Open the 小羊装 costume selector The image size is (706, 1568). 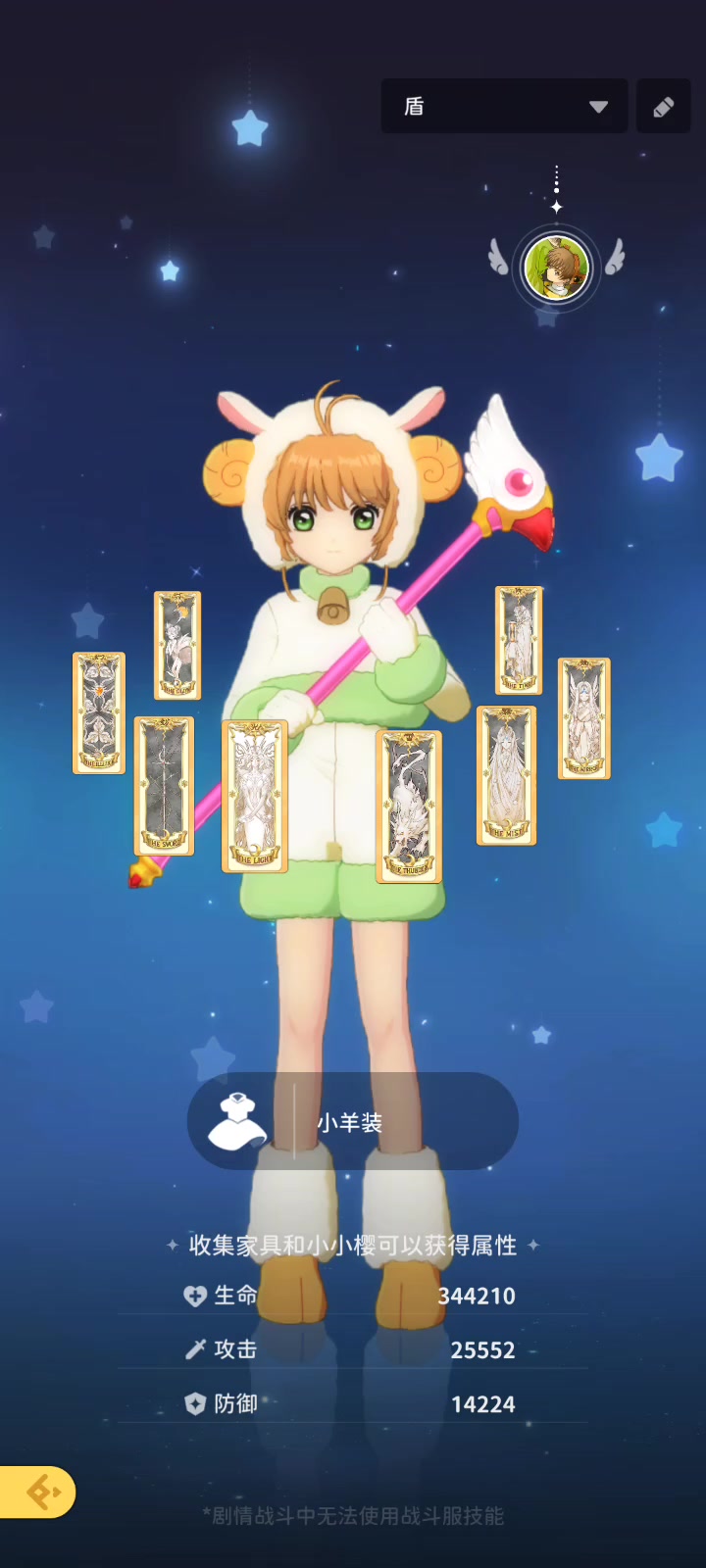[x=353, y=1121]
